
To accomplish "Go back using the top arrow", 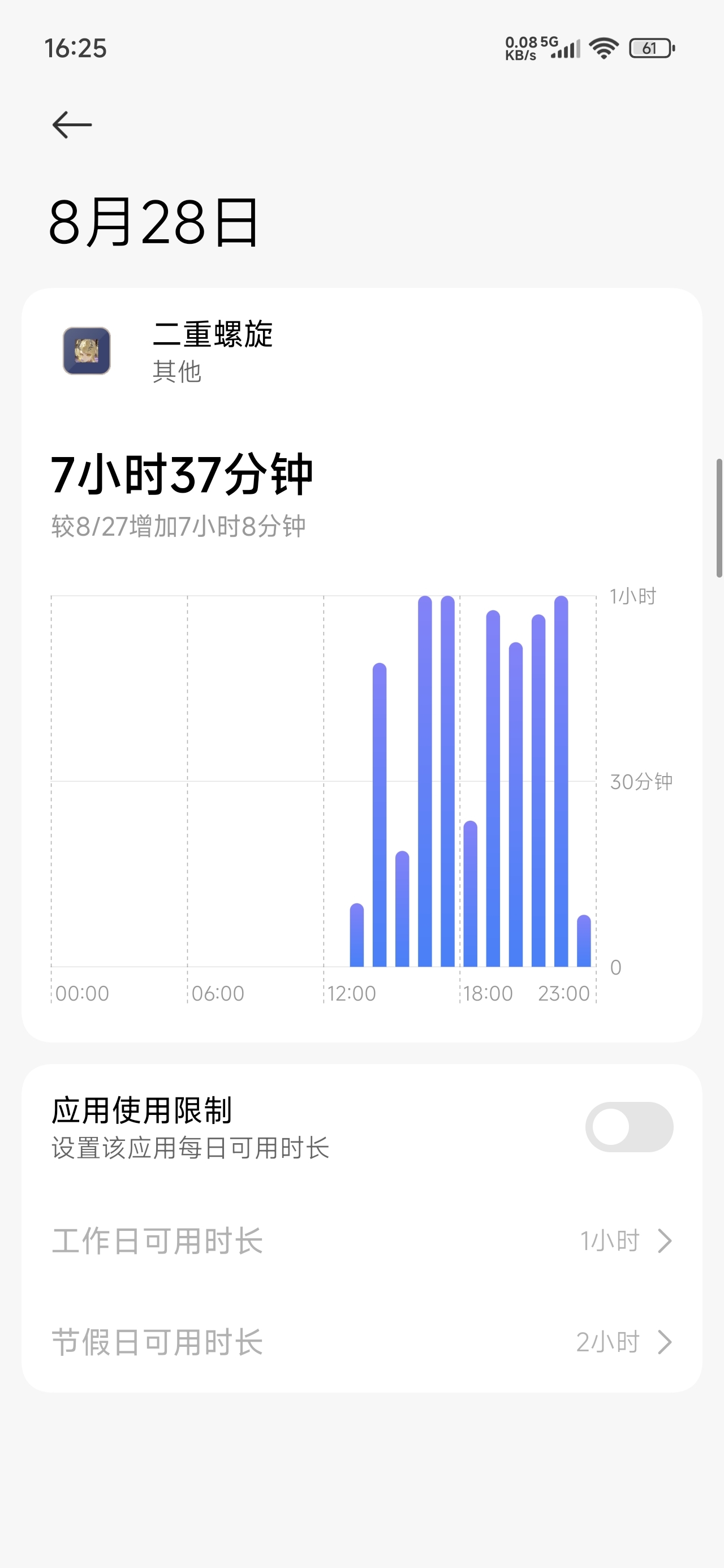I will 72,125.
